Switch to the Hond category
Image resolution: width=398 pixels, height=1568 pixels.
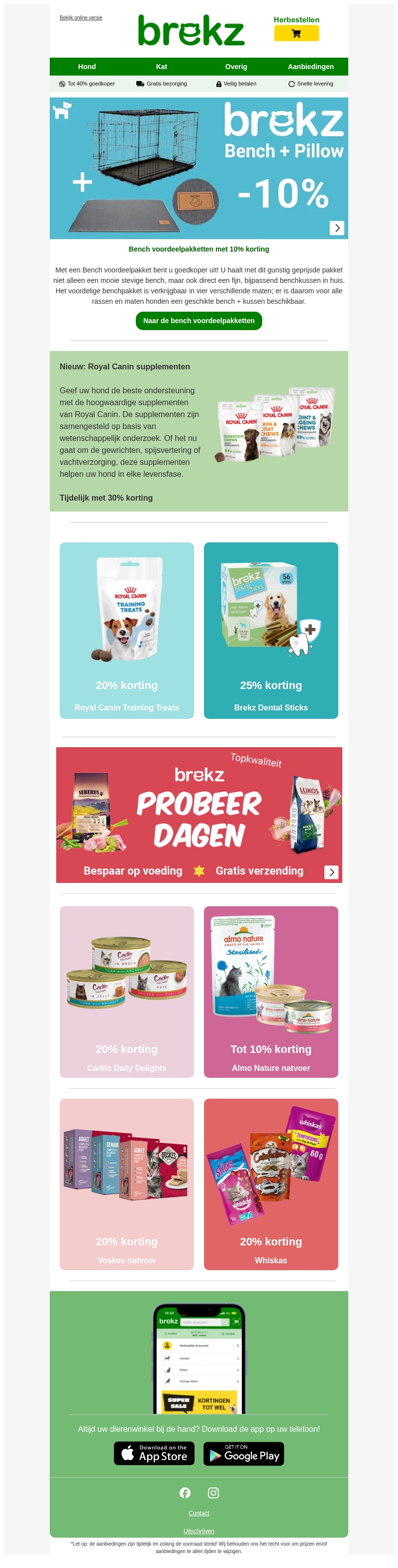(87, 66)
